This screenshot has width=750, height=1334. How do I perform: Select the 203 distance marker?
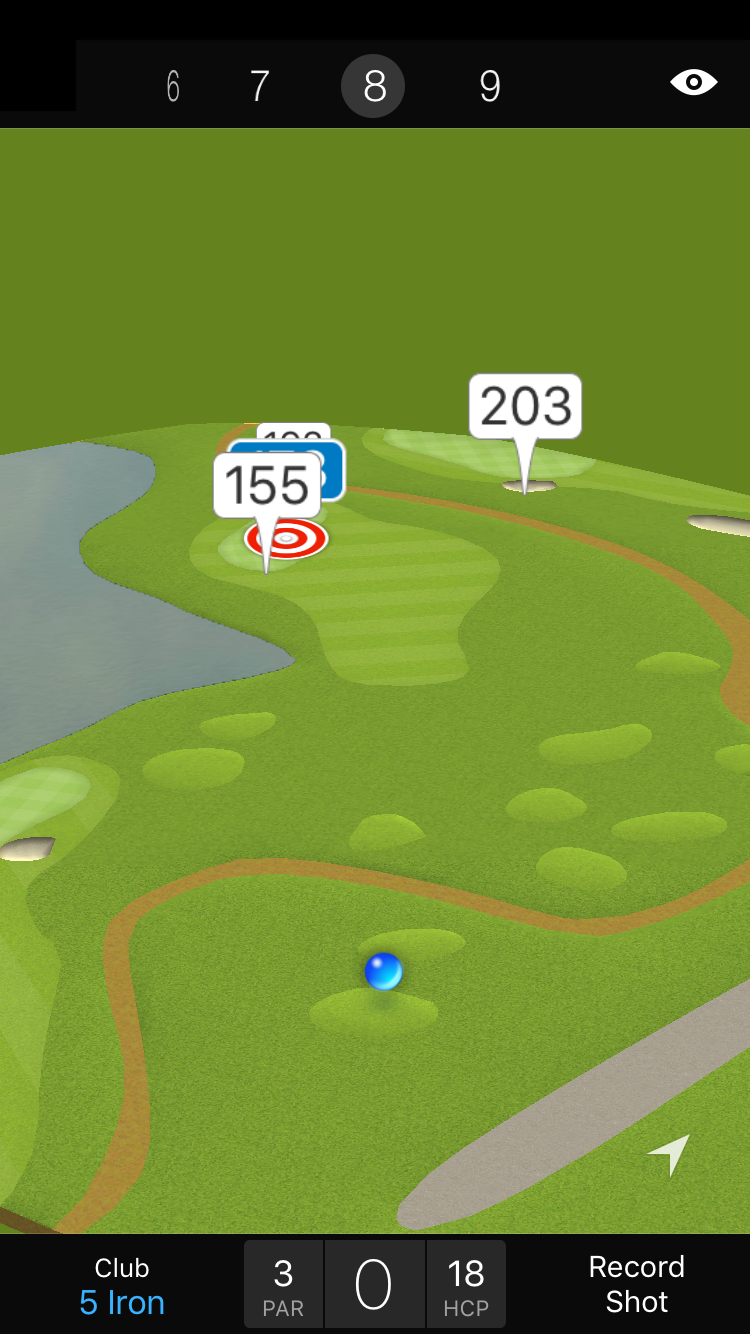click(x=525, y=407)
